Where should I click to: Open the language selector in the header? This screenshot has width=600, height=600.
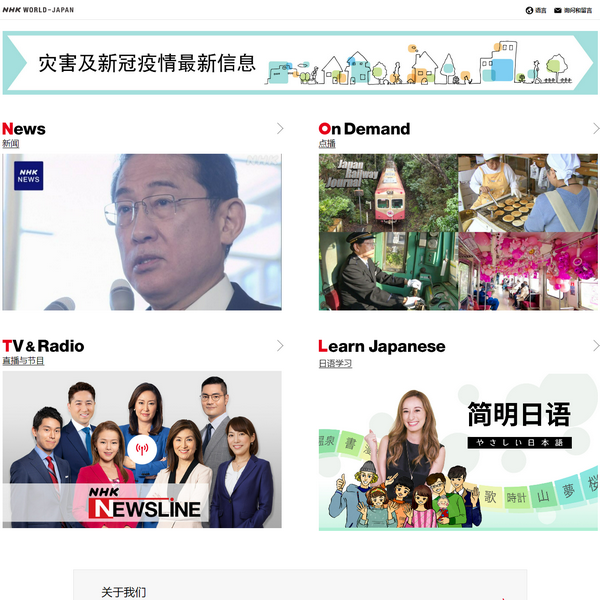(x=536, y=10)
